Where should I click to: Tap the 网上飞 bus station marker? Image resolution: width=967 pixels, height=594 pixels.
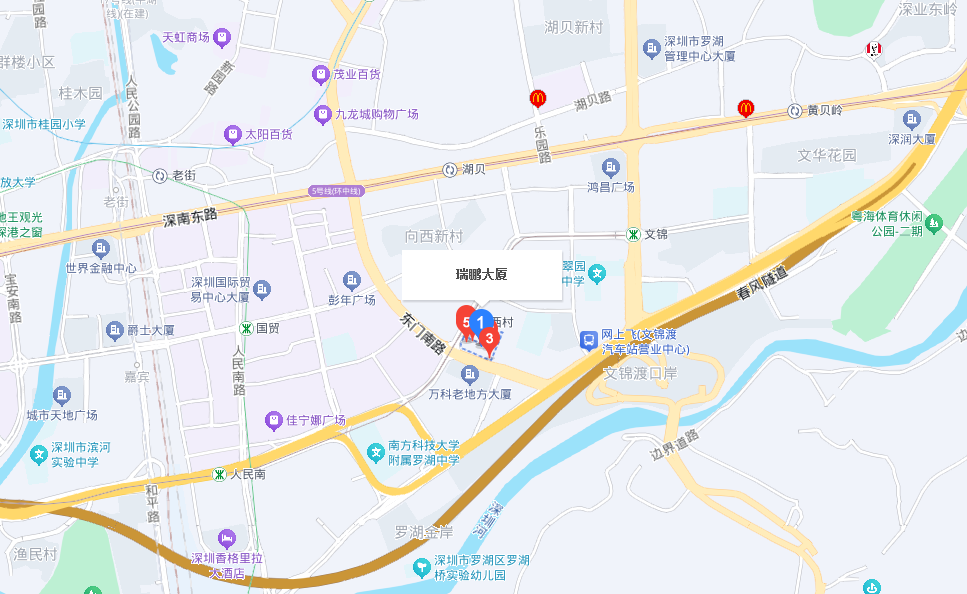click(590, 341)
